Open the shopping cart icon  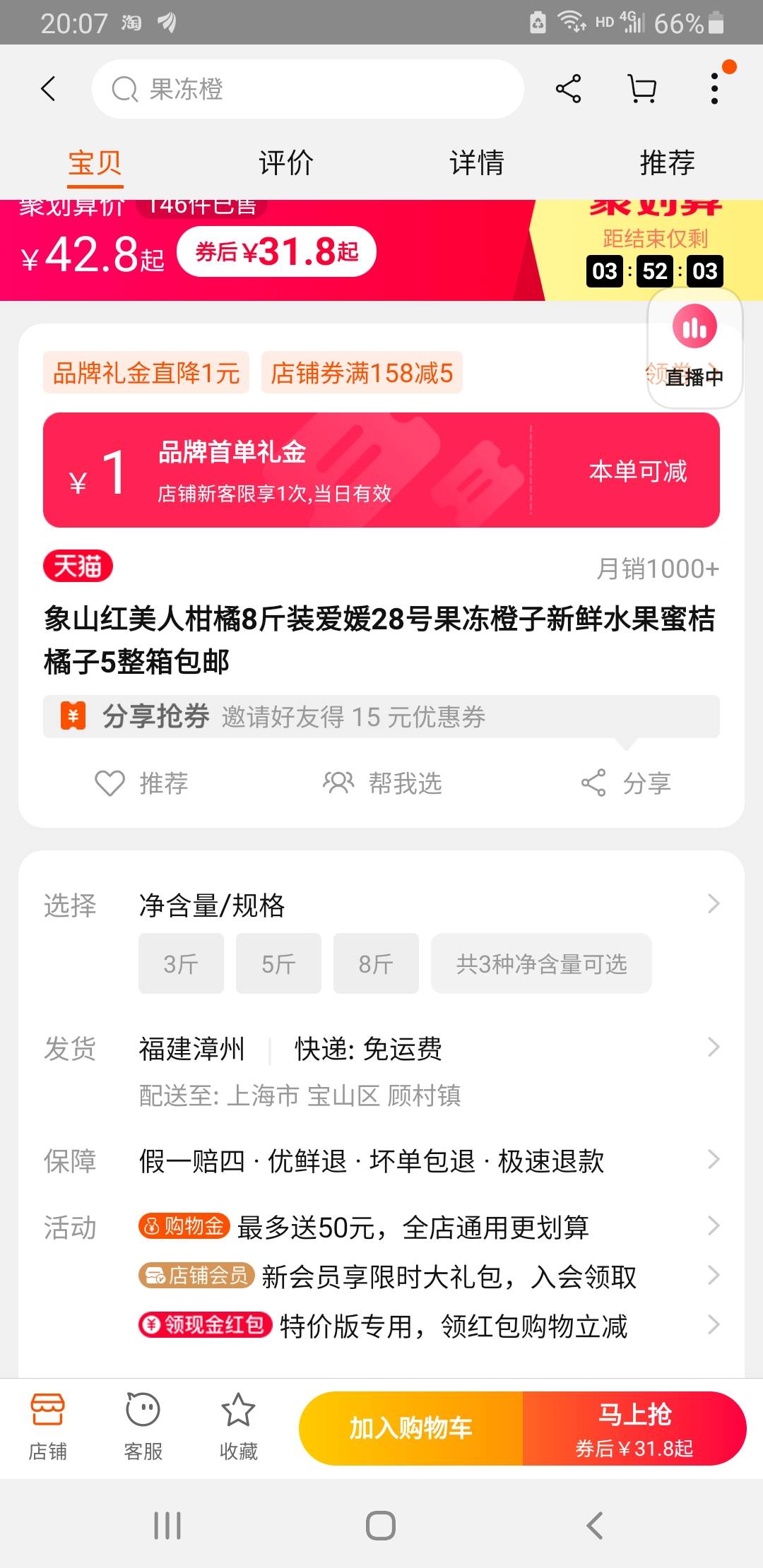pos(642,89)
